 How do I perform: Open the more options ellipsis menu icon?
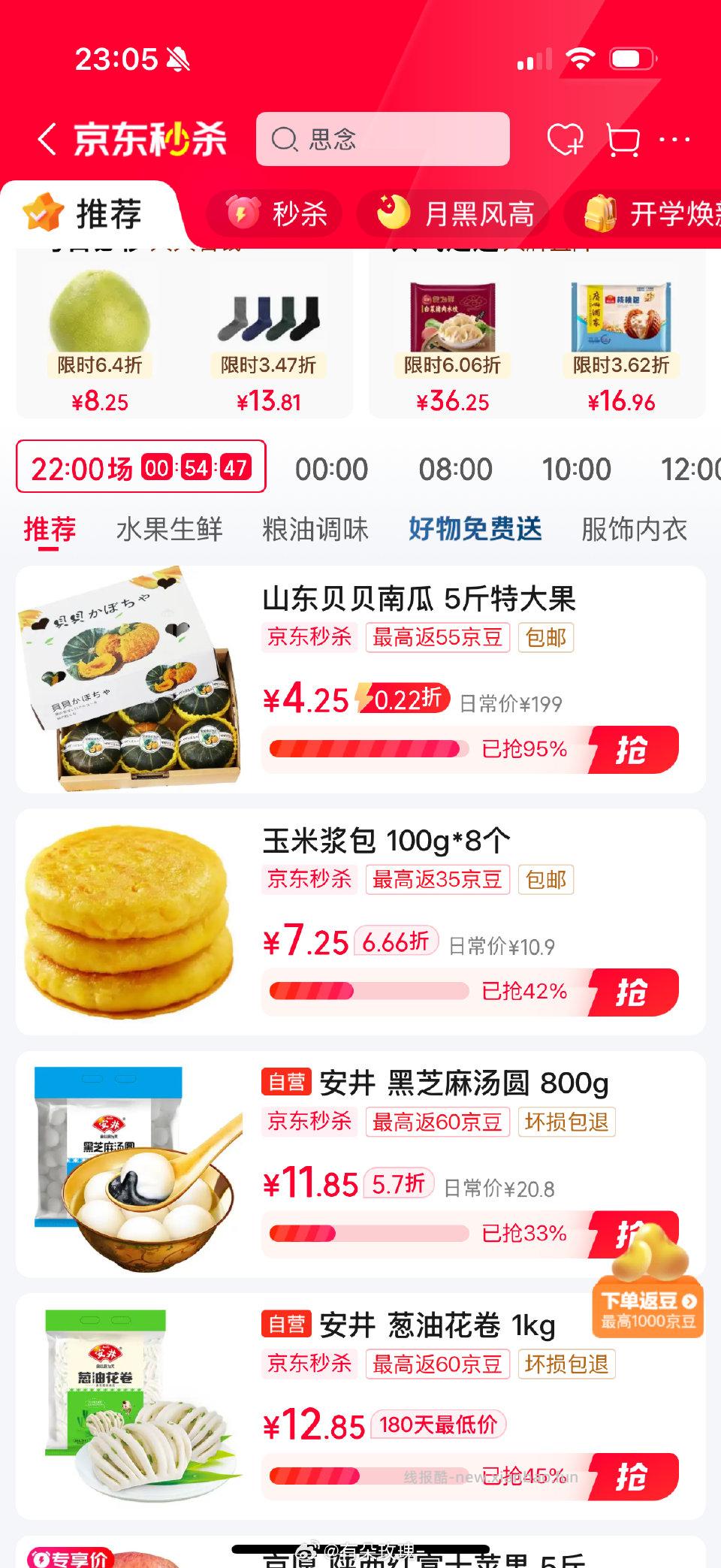tap(676, 140)
